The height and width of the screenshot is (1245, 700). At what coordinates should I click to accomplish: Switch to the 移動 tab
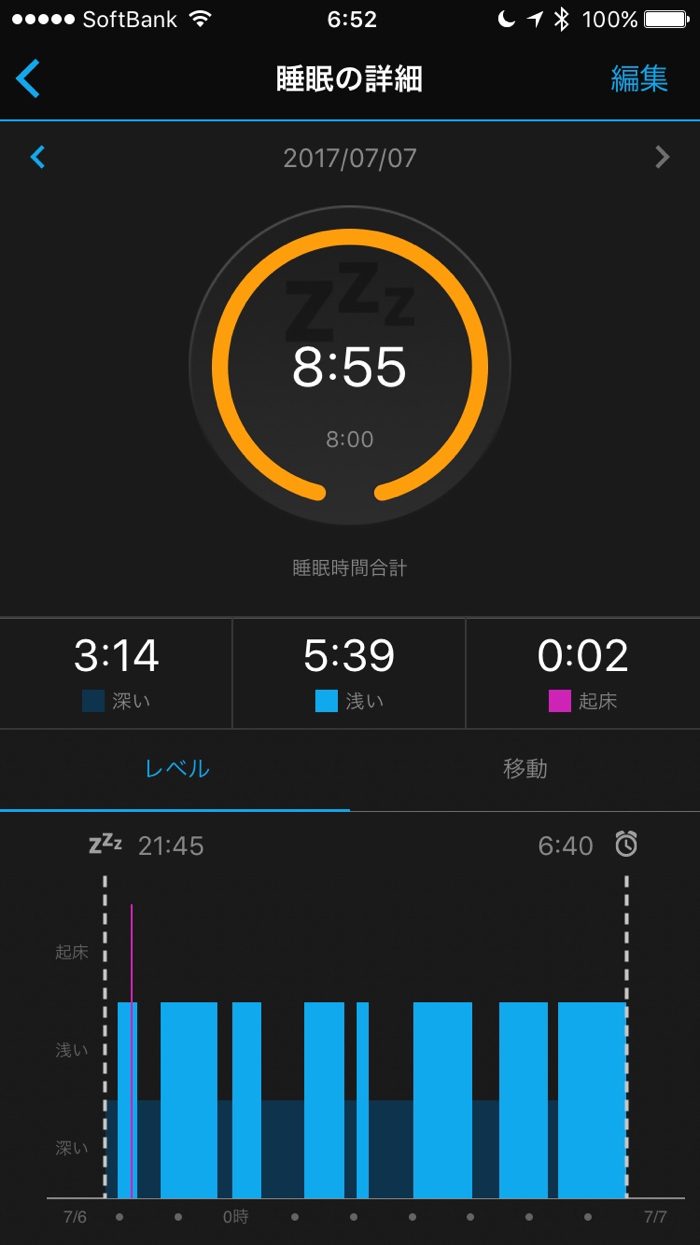point(525,769)
